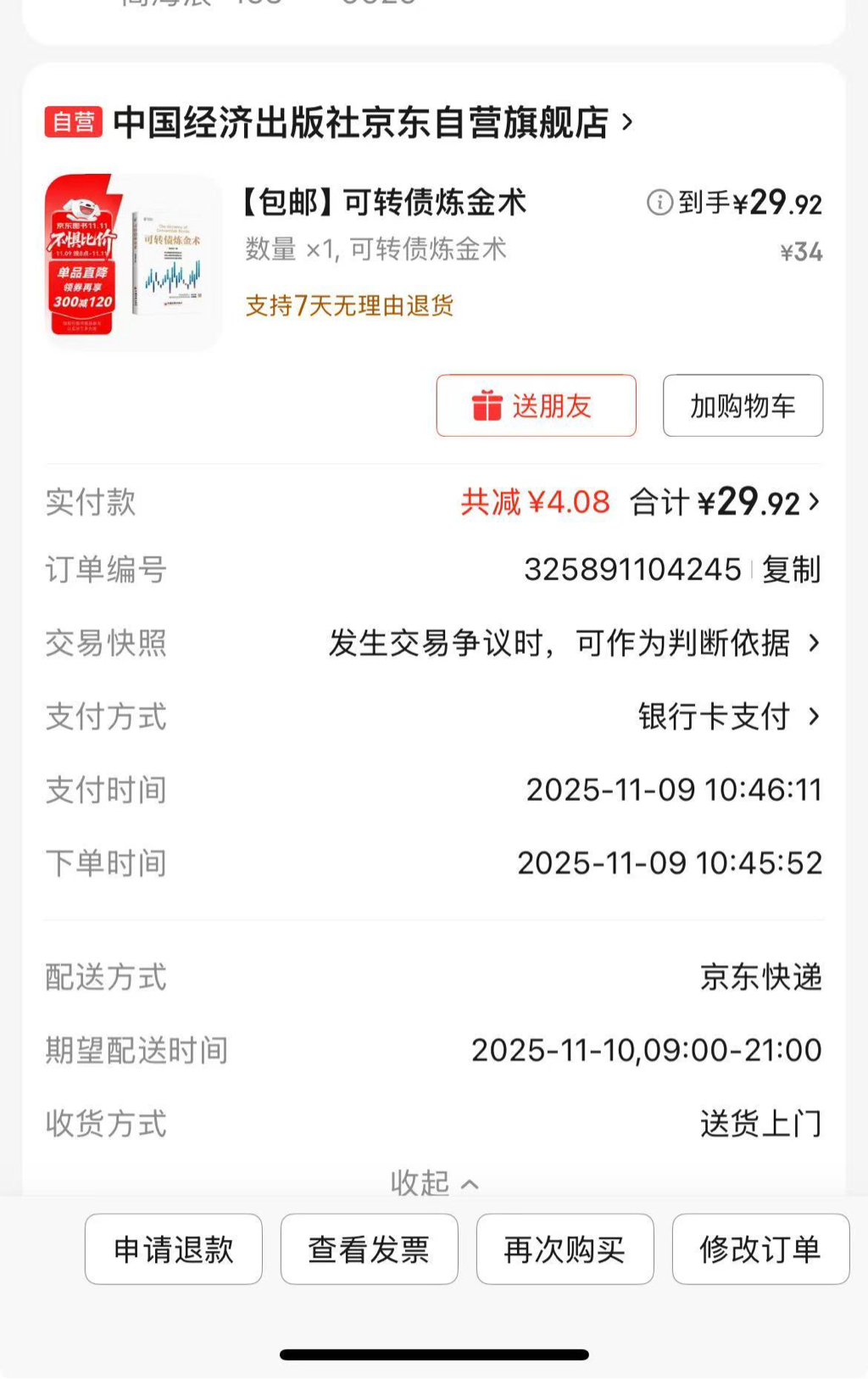
Task: Tap 申请退款 to request a refund
Action: (174, 1249)
